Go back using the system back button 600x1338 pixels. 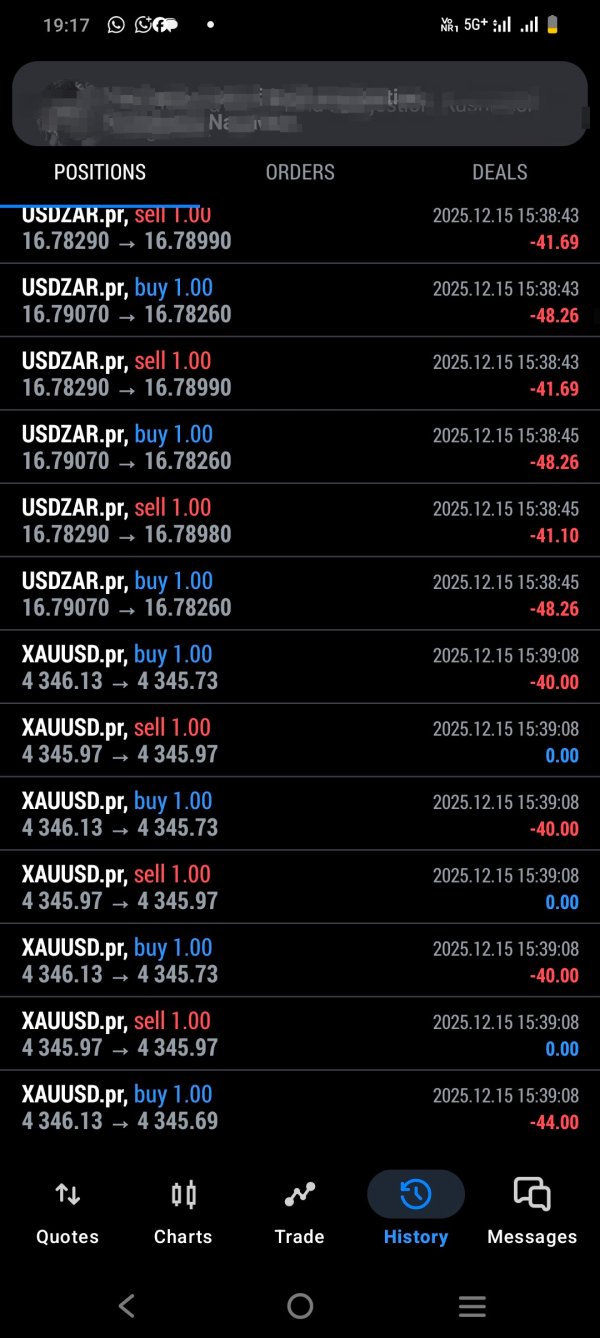tap(126, 1305)
